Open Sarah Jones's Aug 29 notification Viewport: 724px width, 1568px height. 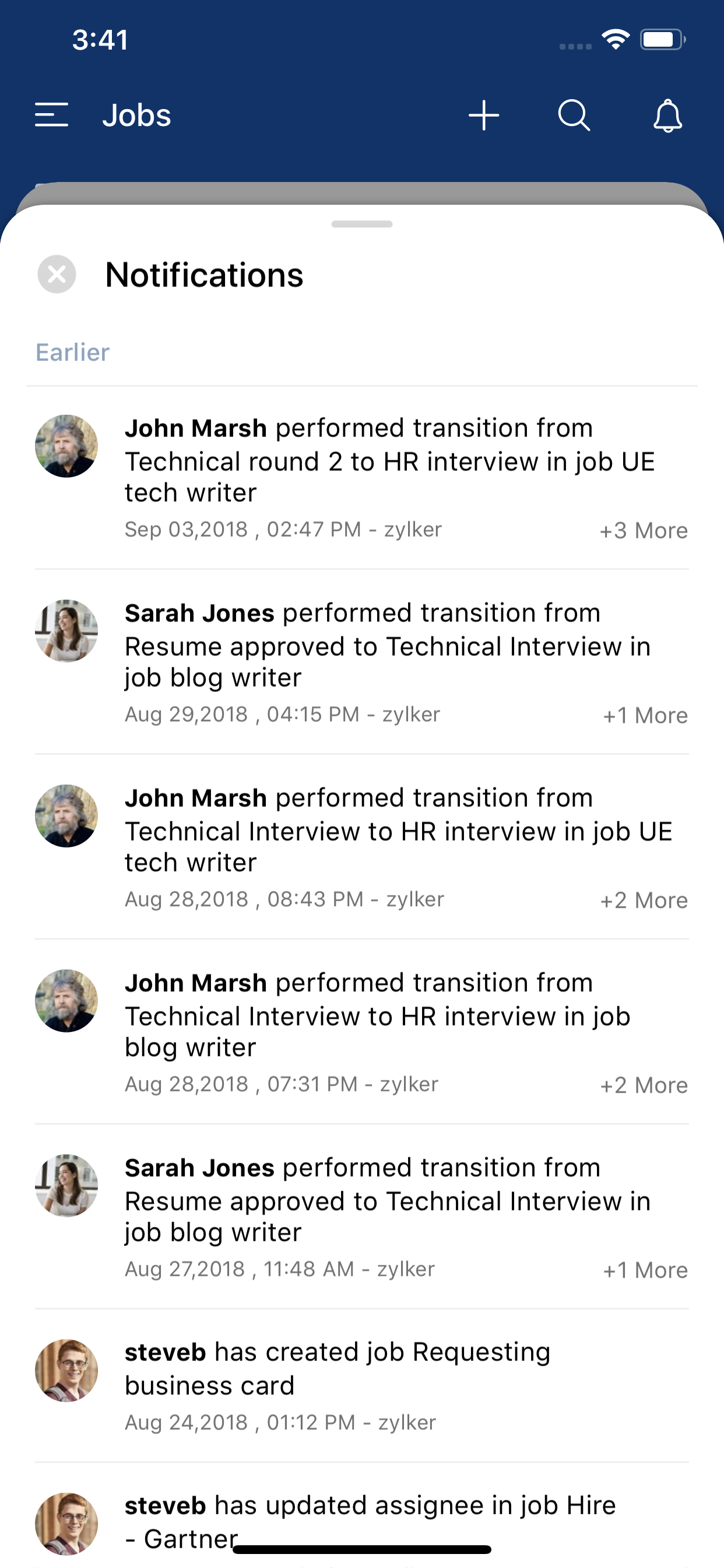389,646
